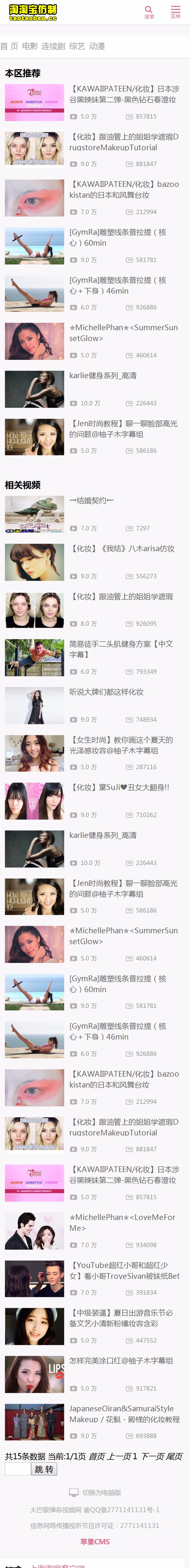Screen dimensions: 190x1568
Task: Open JapaneseOiran&SamuraiStyle Makeup video
Action: click(124, 1413)
